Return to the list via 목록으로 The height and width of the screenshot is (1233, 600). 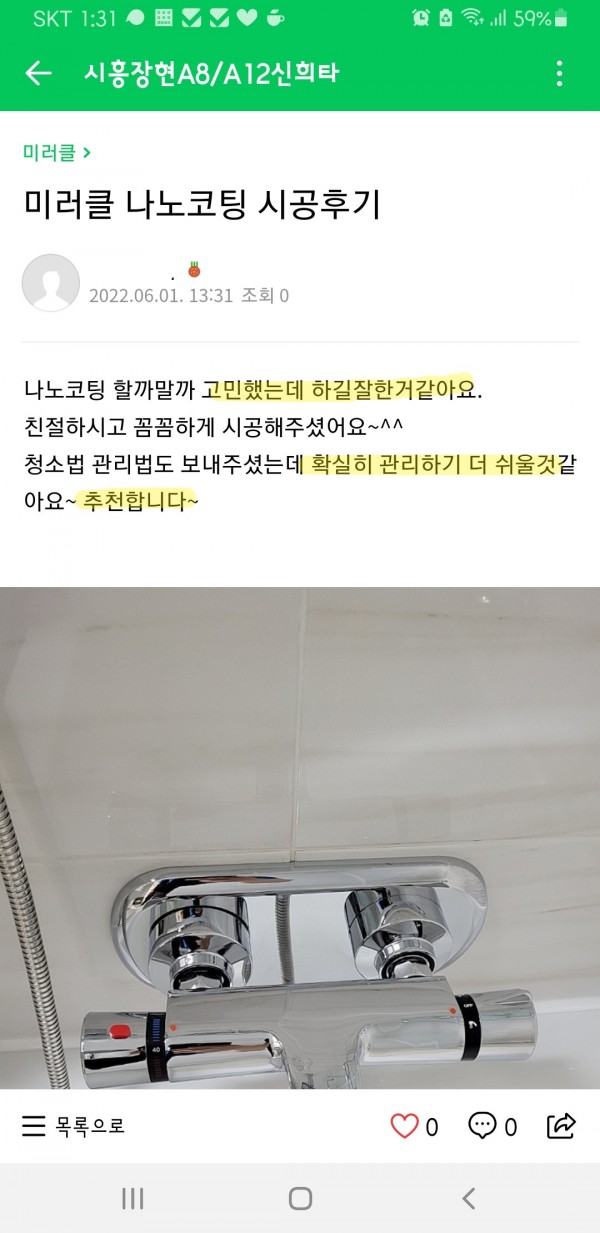coord(74,1126)
